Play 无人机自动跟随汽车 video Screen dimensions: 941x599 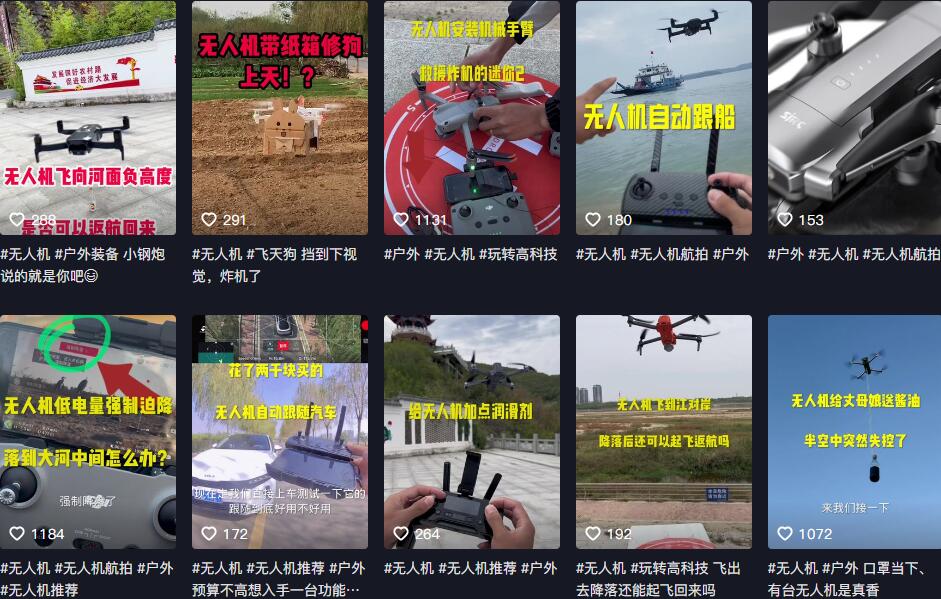click(x=280, y=432)
